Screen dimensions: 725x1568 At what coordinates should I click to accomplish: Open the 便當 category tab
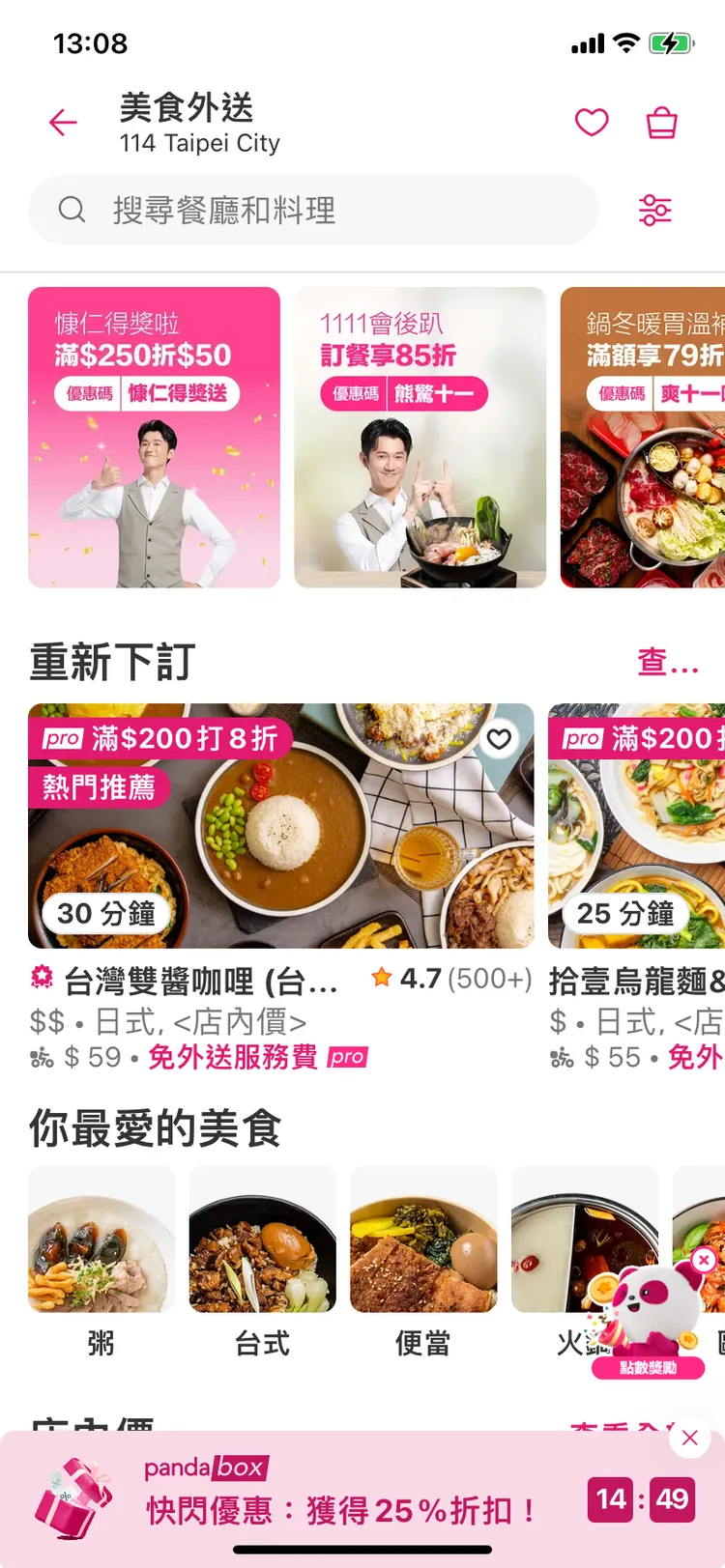click(423, 1240)
